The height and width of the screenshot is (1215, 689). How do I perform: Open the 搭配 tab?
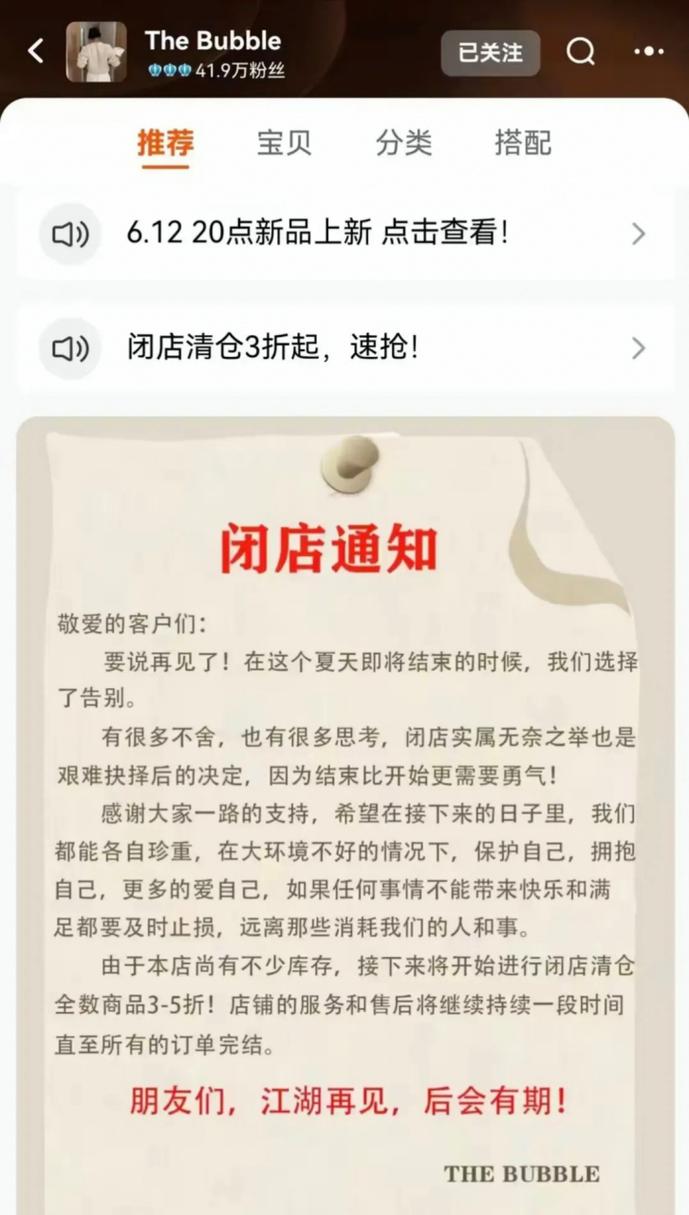(522, 143)
